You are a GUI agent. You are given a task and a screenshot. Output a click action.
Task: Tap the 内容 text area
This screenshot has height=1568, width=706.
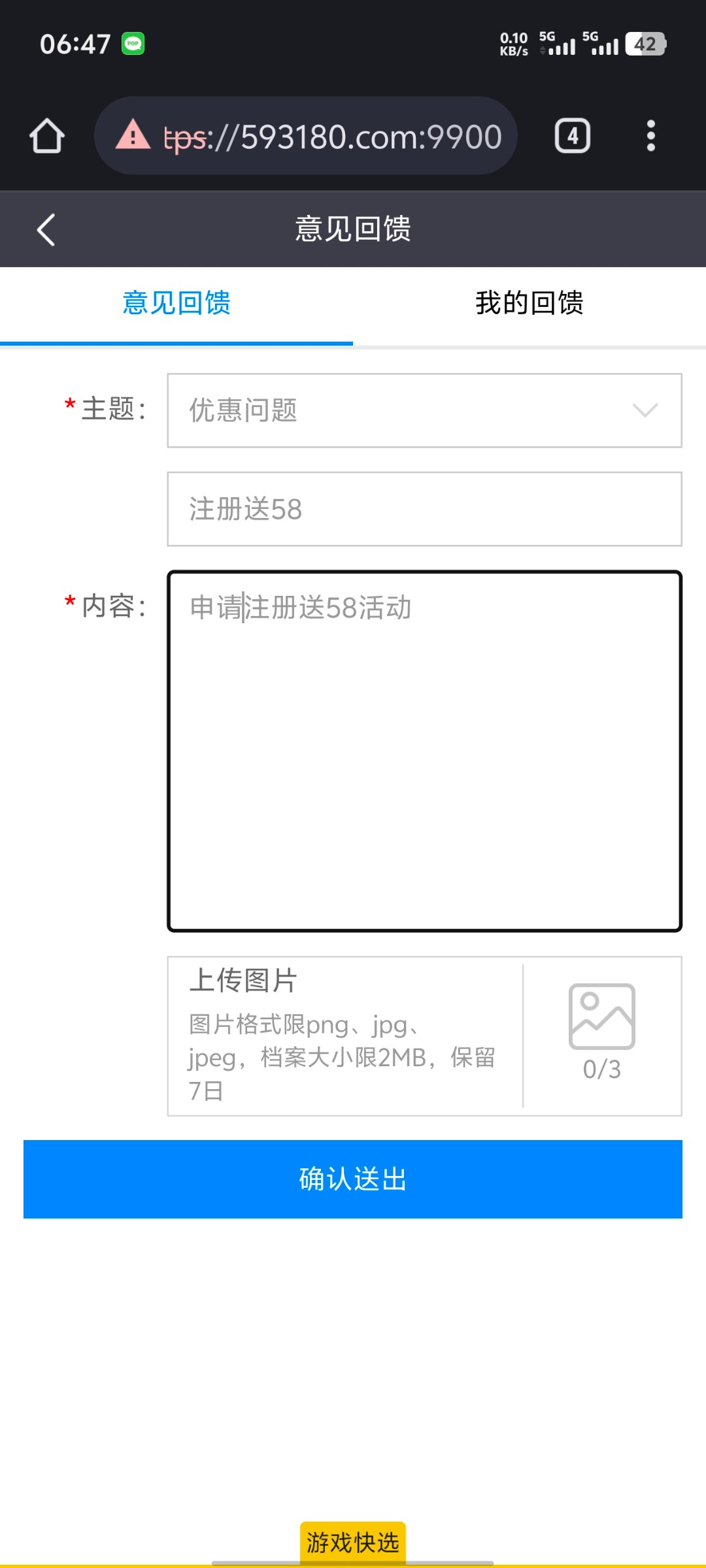pos(425,751)
